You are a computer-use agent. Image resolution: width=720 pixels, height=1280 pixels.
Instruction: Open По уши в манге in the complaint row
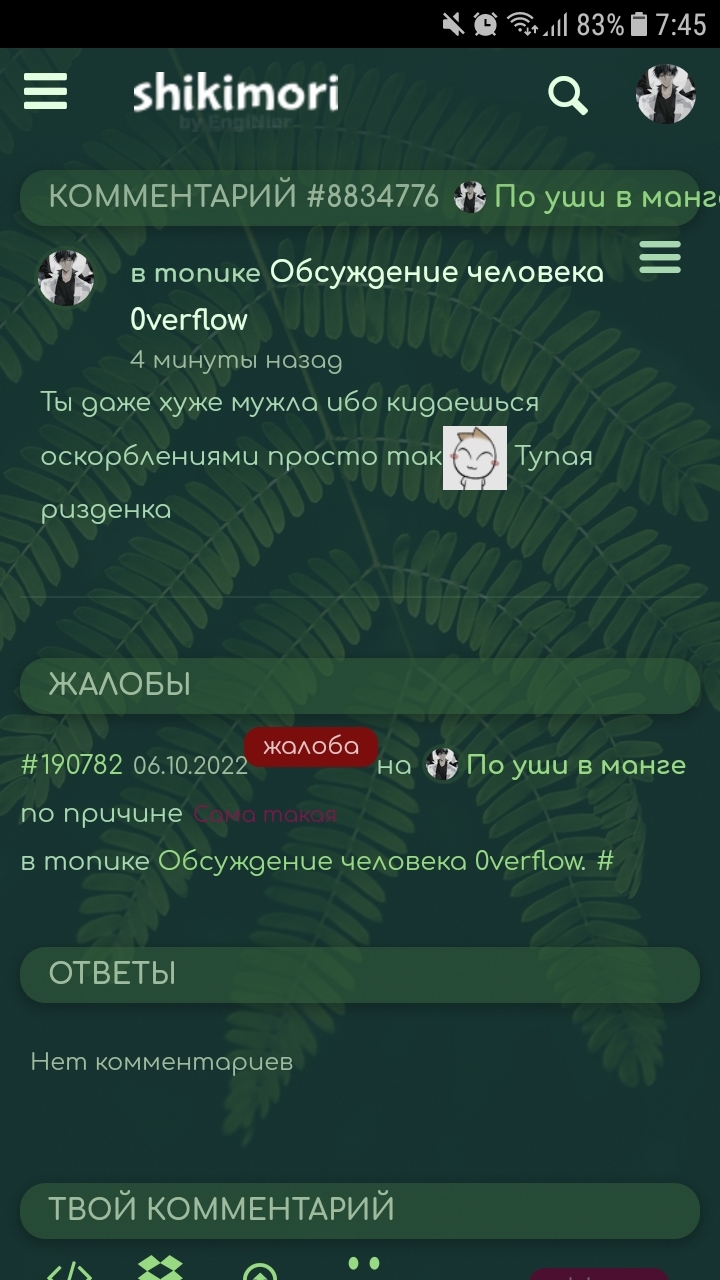pos(575,766)
